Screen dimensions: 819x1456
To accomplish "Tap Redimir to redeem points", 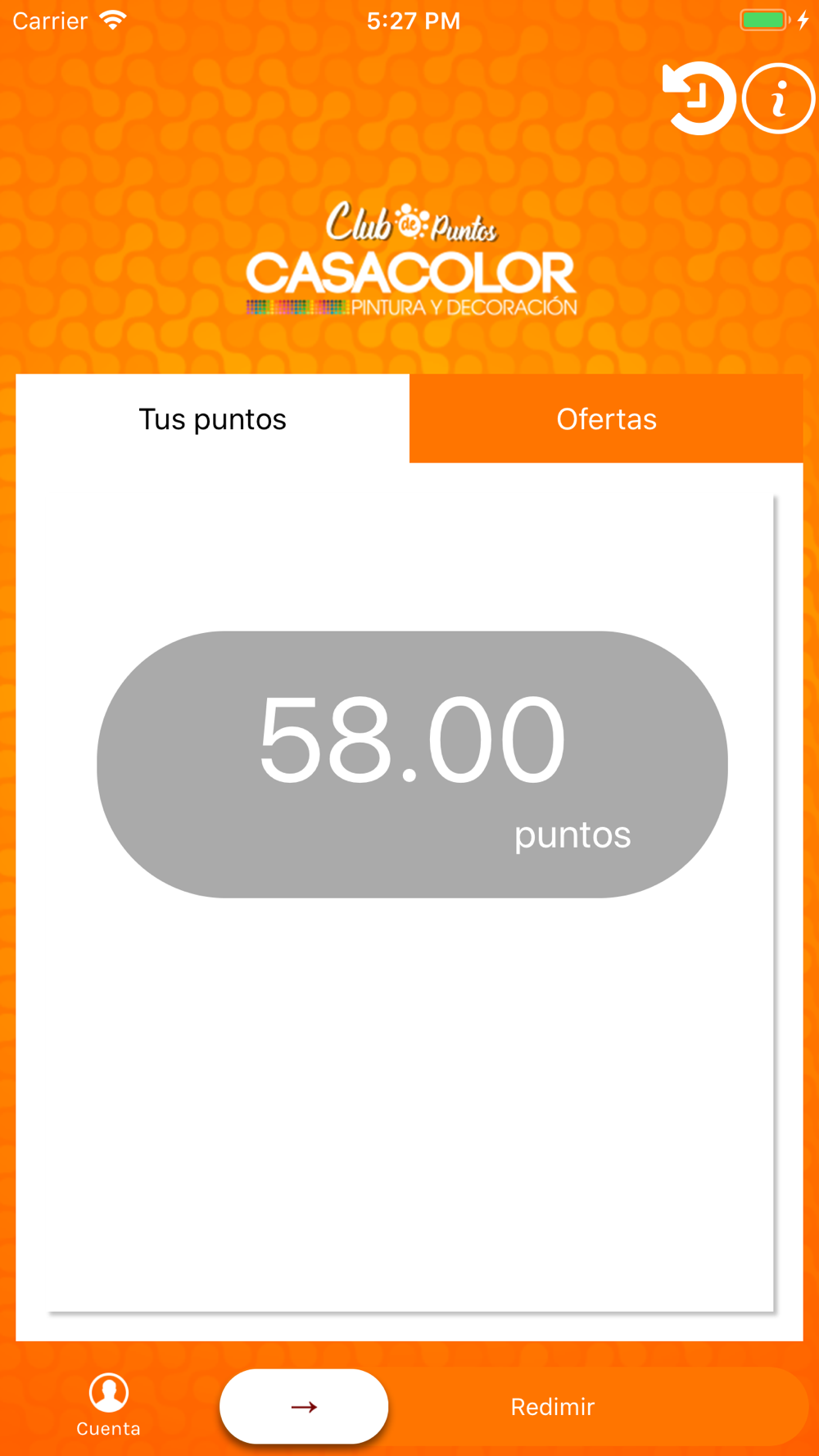I will tap(553, 1406).
